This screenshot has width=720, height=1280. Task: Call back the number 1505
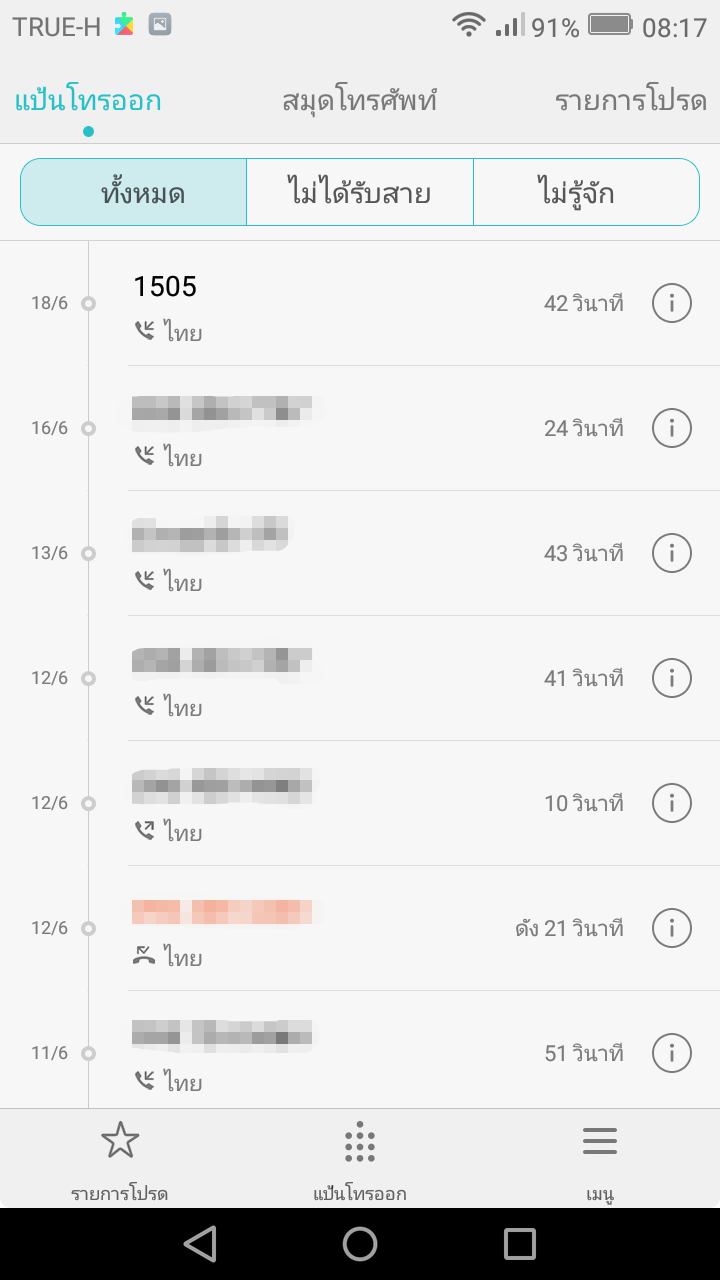[380, 303]
